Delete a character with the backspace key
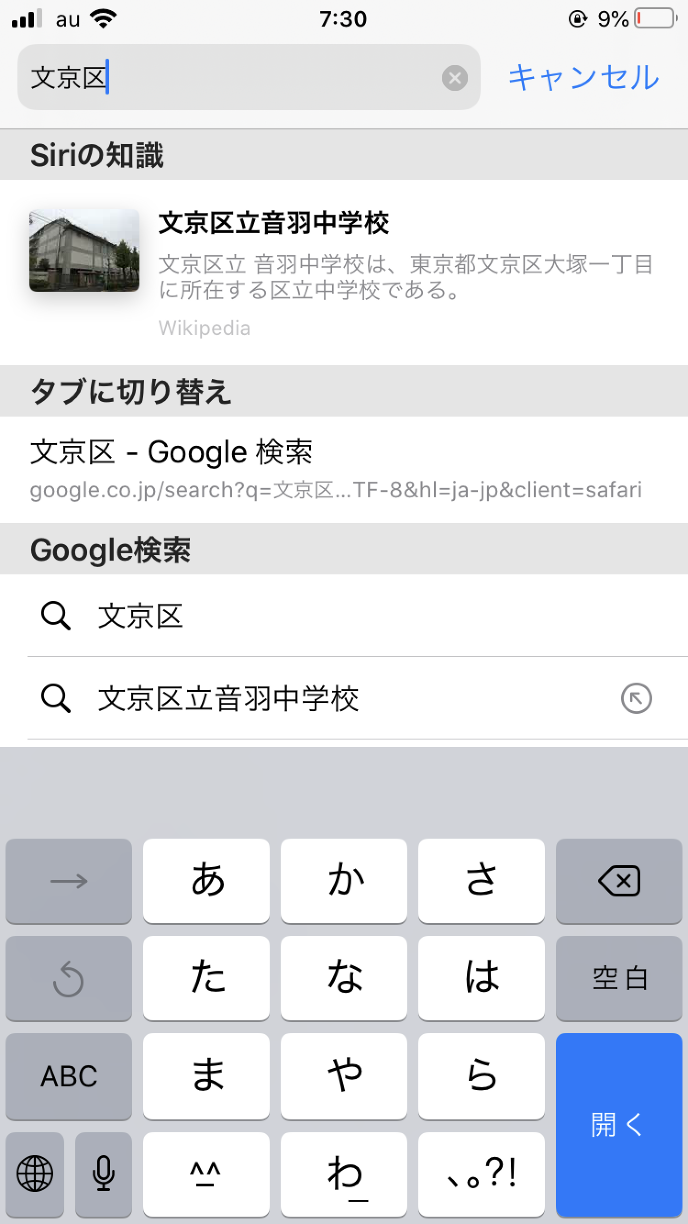 coord(619,881)
